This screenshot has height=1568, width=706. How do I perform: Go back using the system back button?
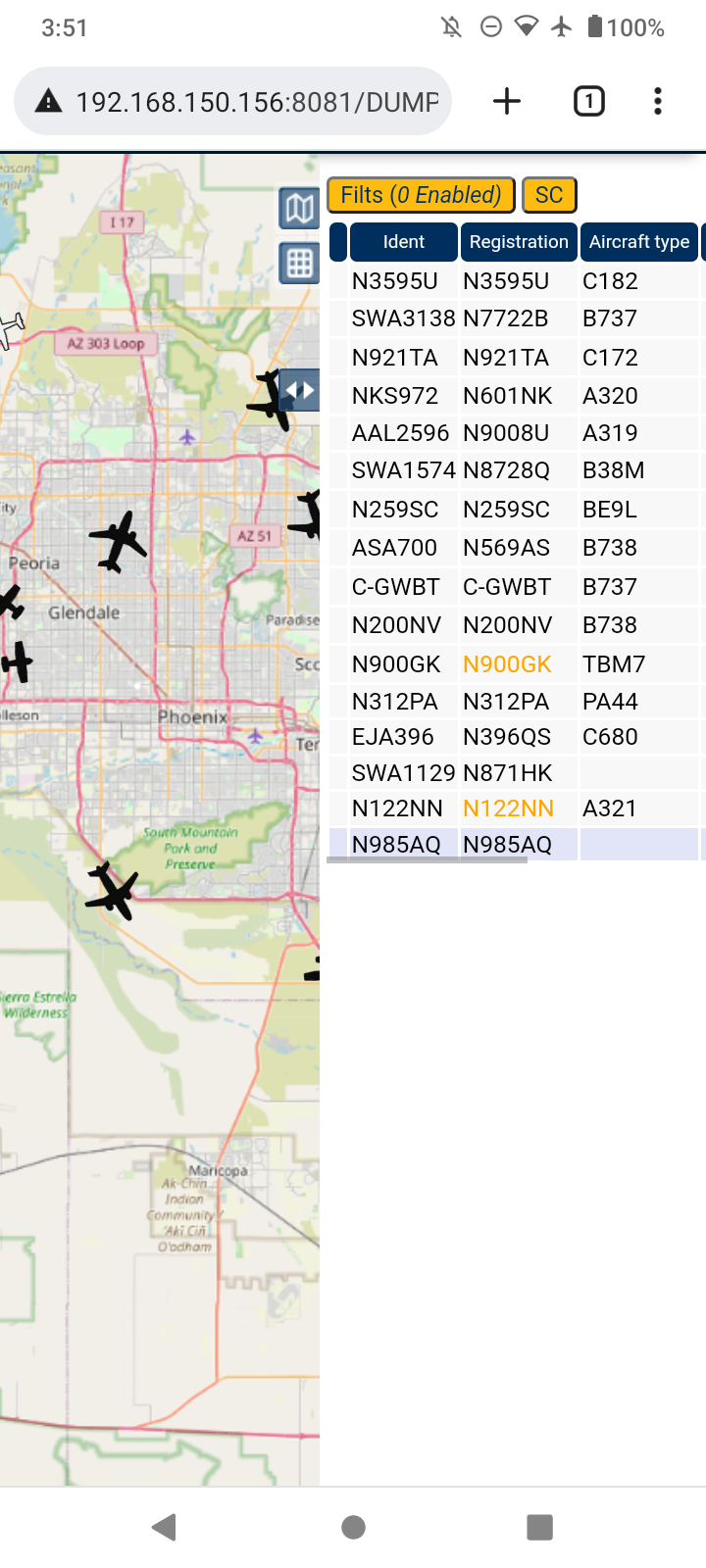point(164,1527)
